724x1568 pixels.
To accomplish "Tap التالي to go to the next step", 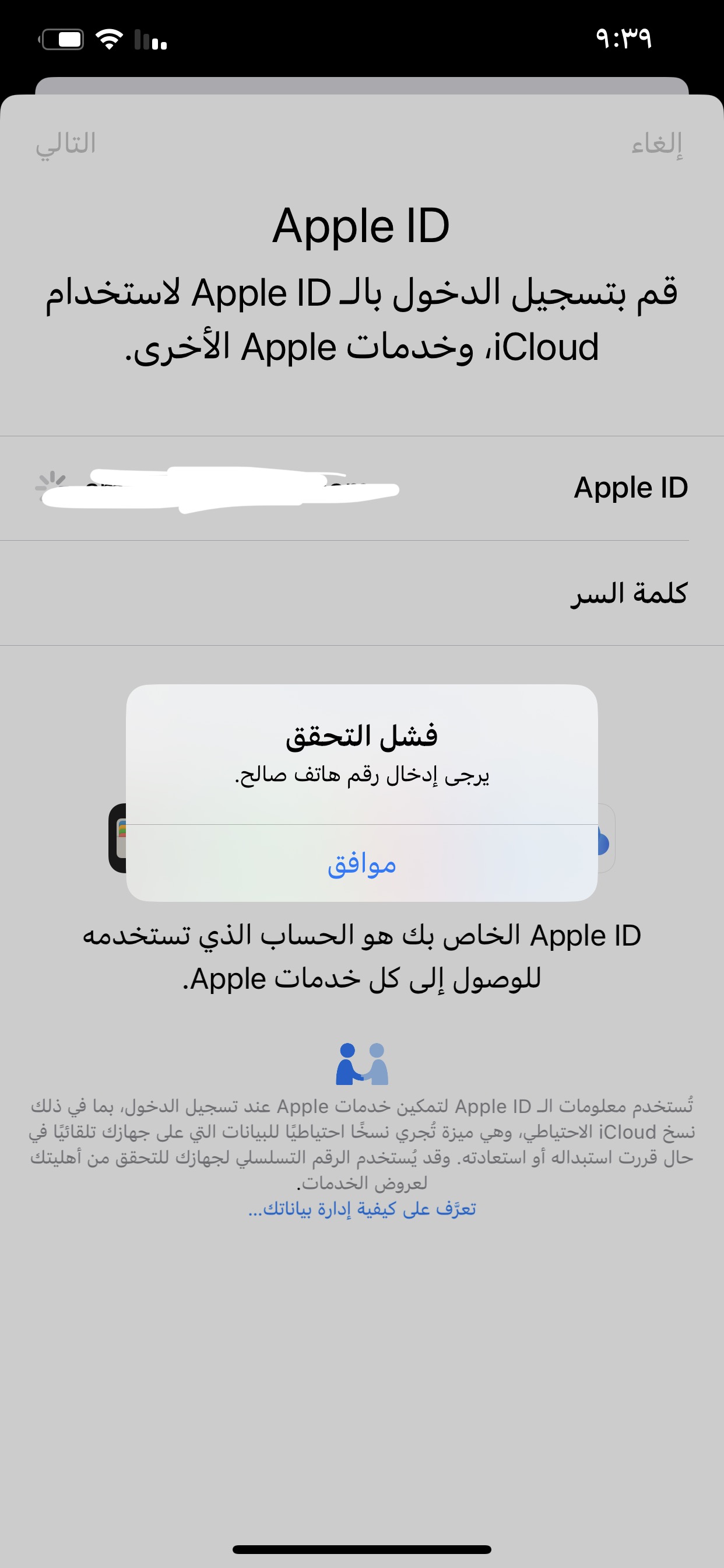I will 66,145.
